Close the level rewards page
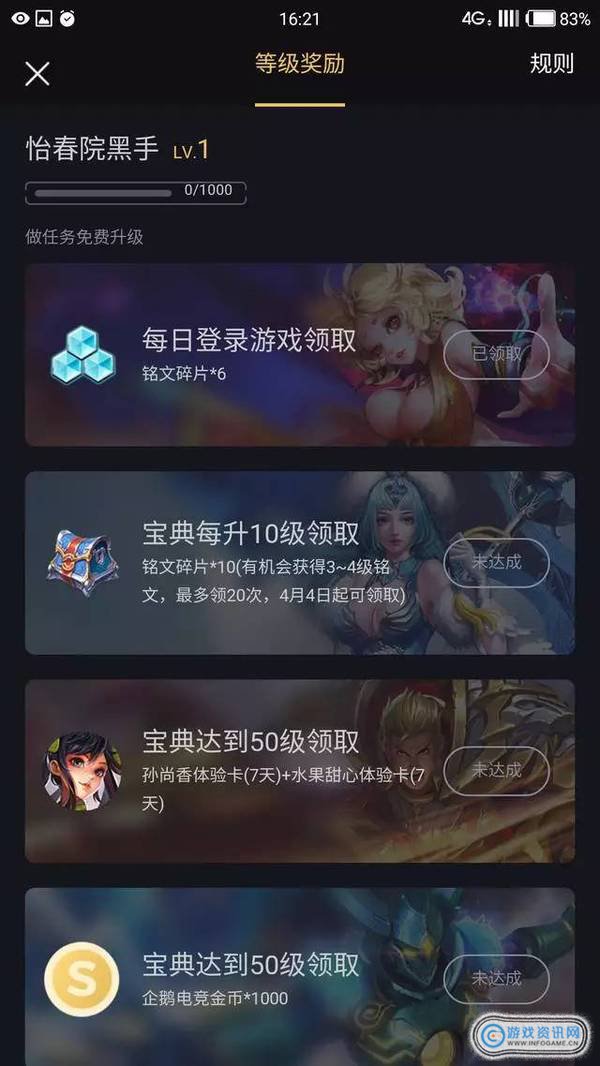Image resolution: width=600 pixels, height=1066 pixels. pos(37,73)
